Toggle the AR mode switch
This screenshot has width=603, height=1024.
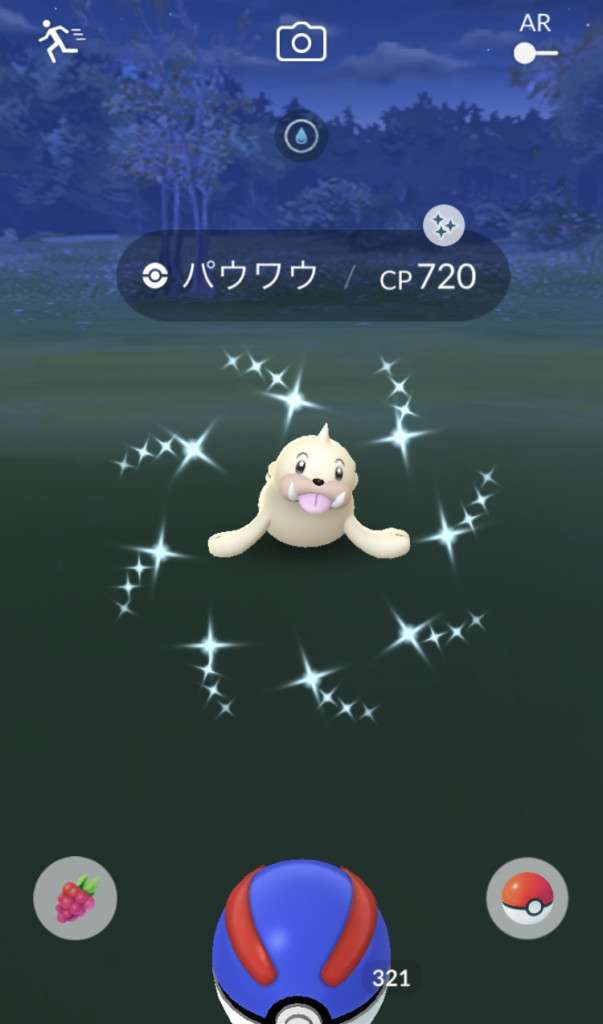tap(536, 52)
